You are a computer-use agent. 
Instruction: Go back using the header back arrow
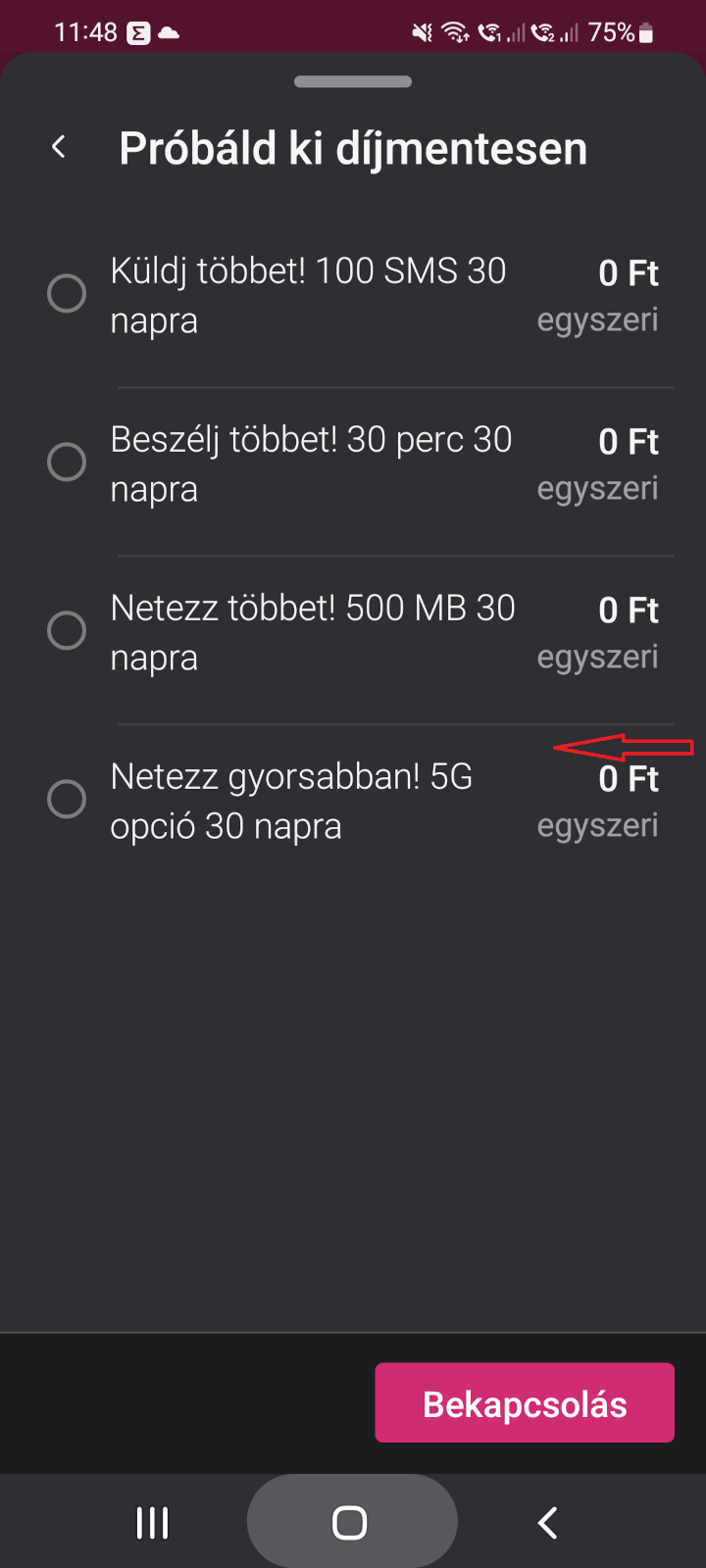[59, 148]
